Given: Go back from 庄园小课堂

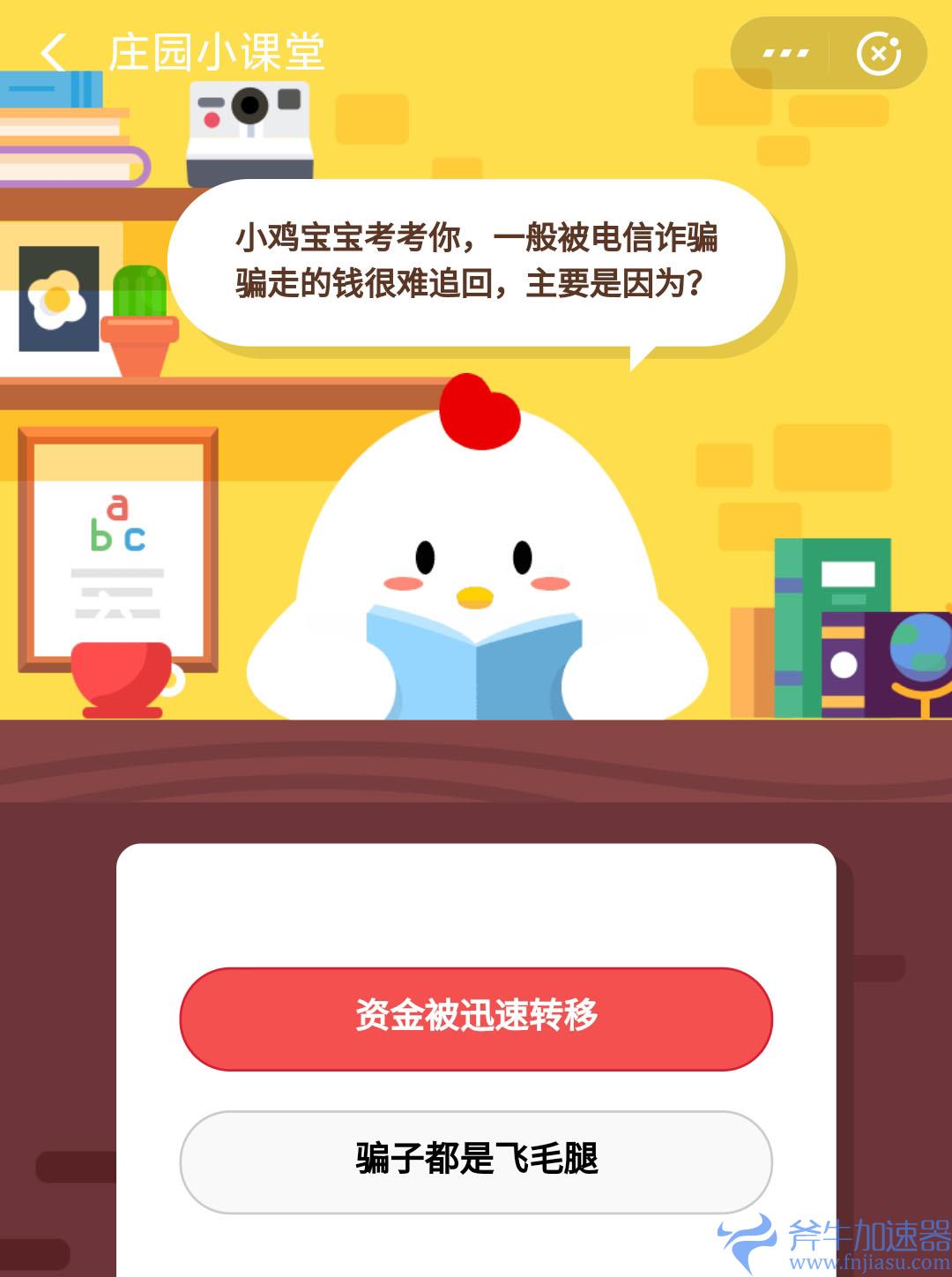Looking at the screenshot, I should (53, 53).
